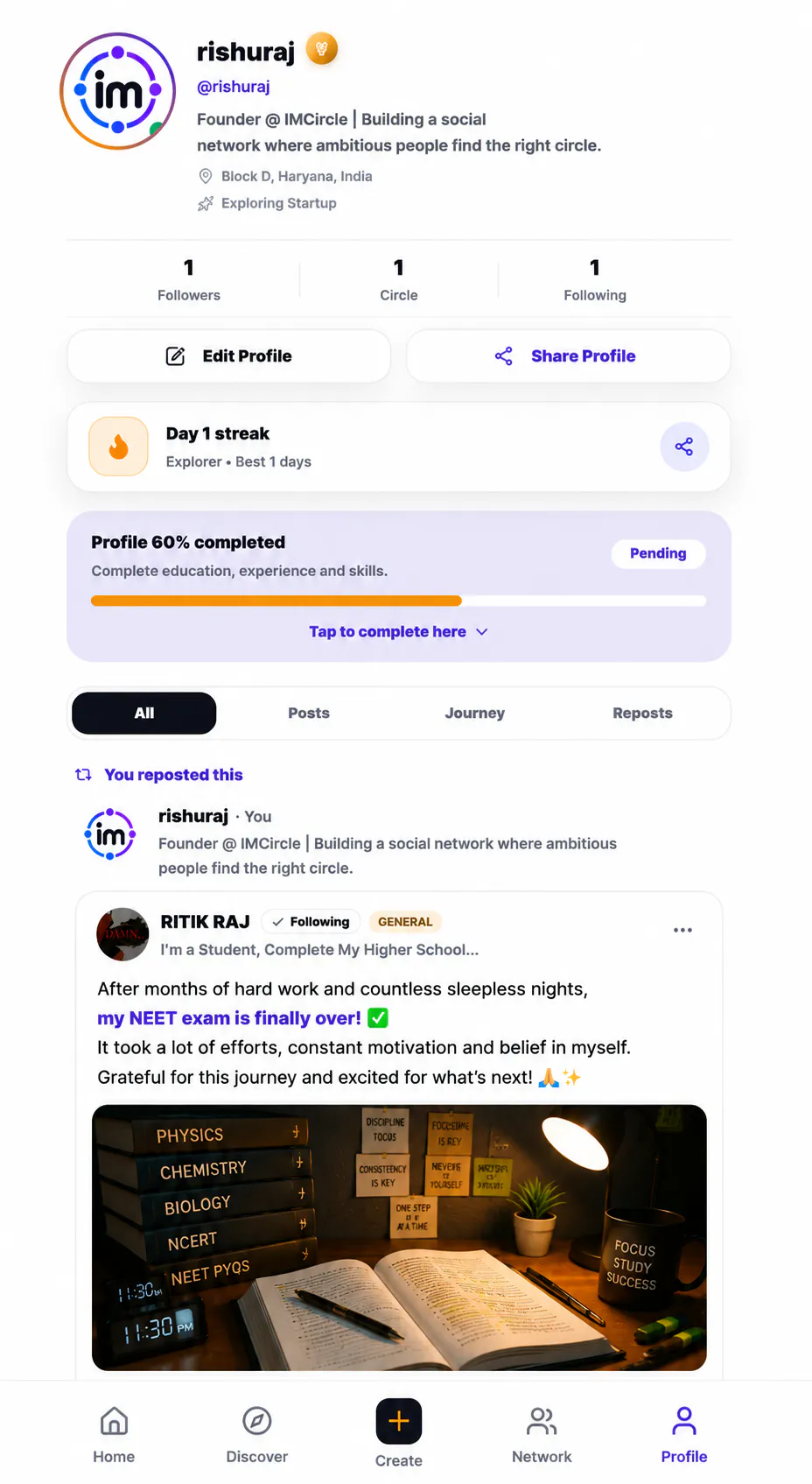This screenshot has width=812, height=1484.
Task: Open the Network tab
Action: (542, 1434)
